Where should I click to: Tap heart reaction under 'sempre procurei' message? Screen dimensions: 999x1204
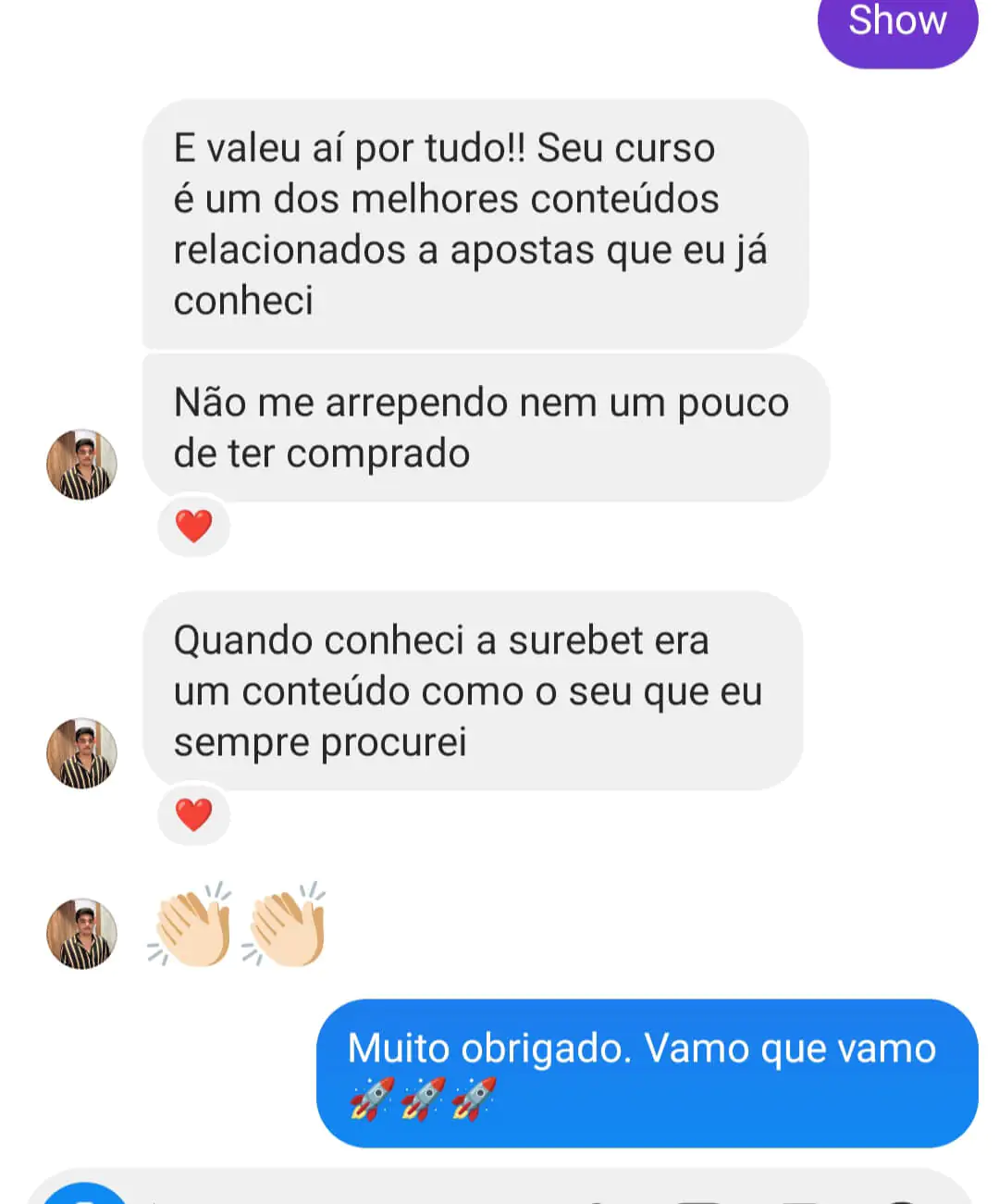pyautogui.click(x=193, y=815)
